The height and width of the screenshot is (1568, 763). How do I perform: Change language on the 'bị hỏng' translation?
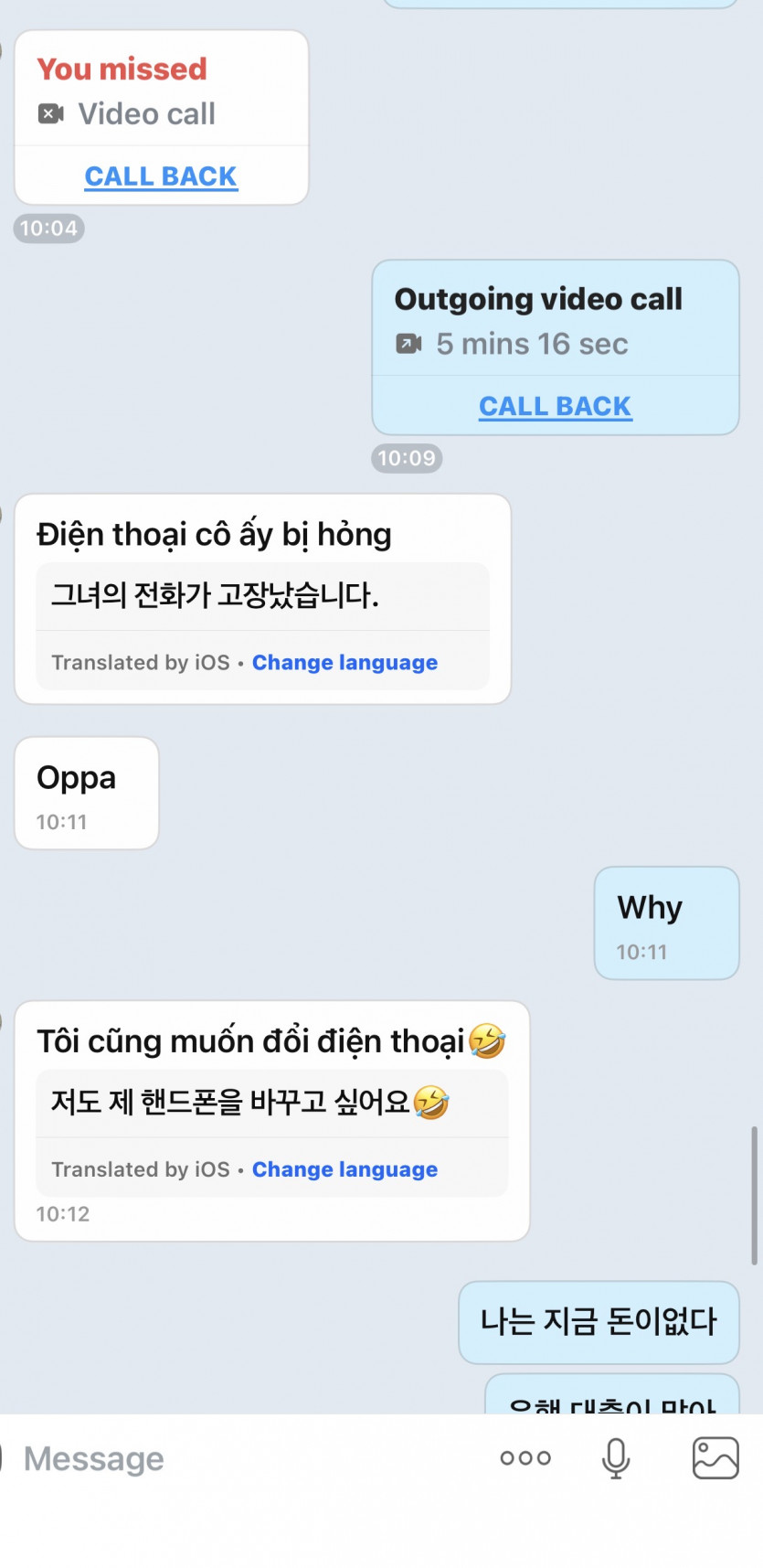(344, 663)
